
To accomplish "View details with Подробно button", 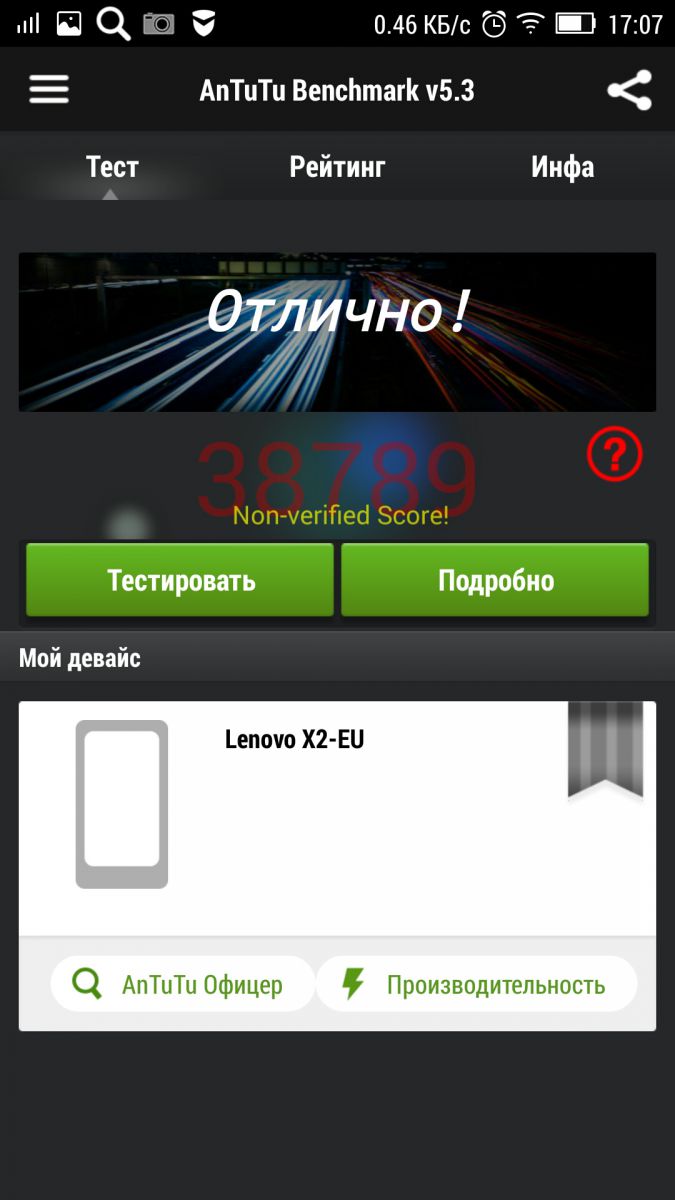I will pos(495,580).
